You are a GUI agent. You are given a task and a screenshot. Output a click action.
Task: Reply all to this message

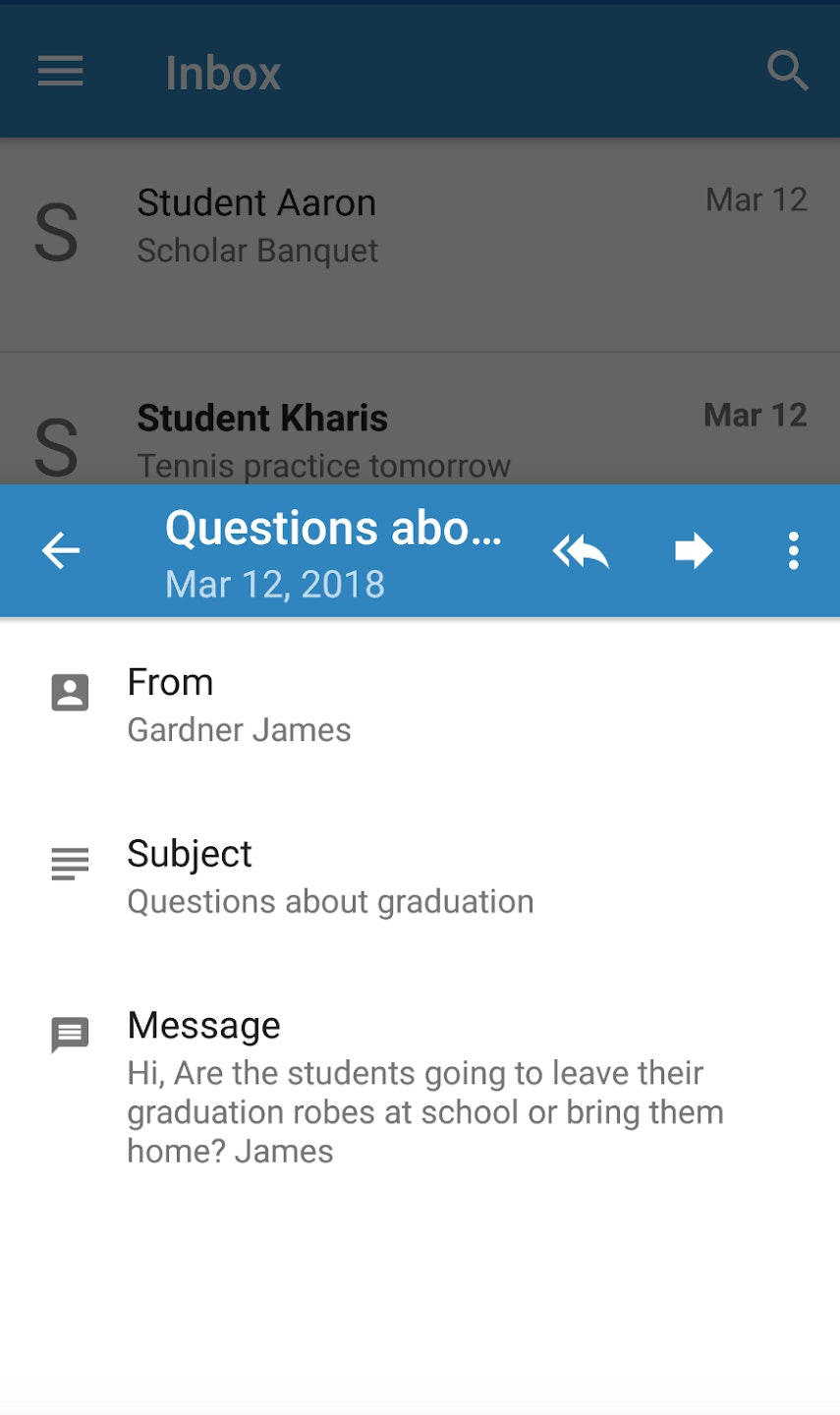pyautogui.click(x=581, y=551)
